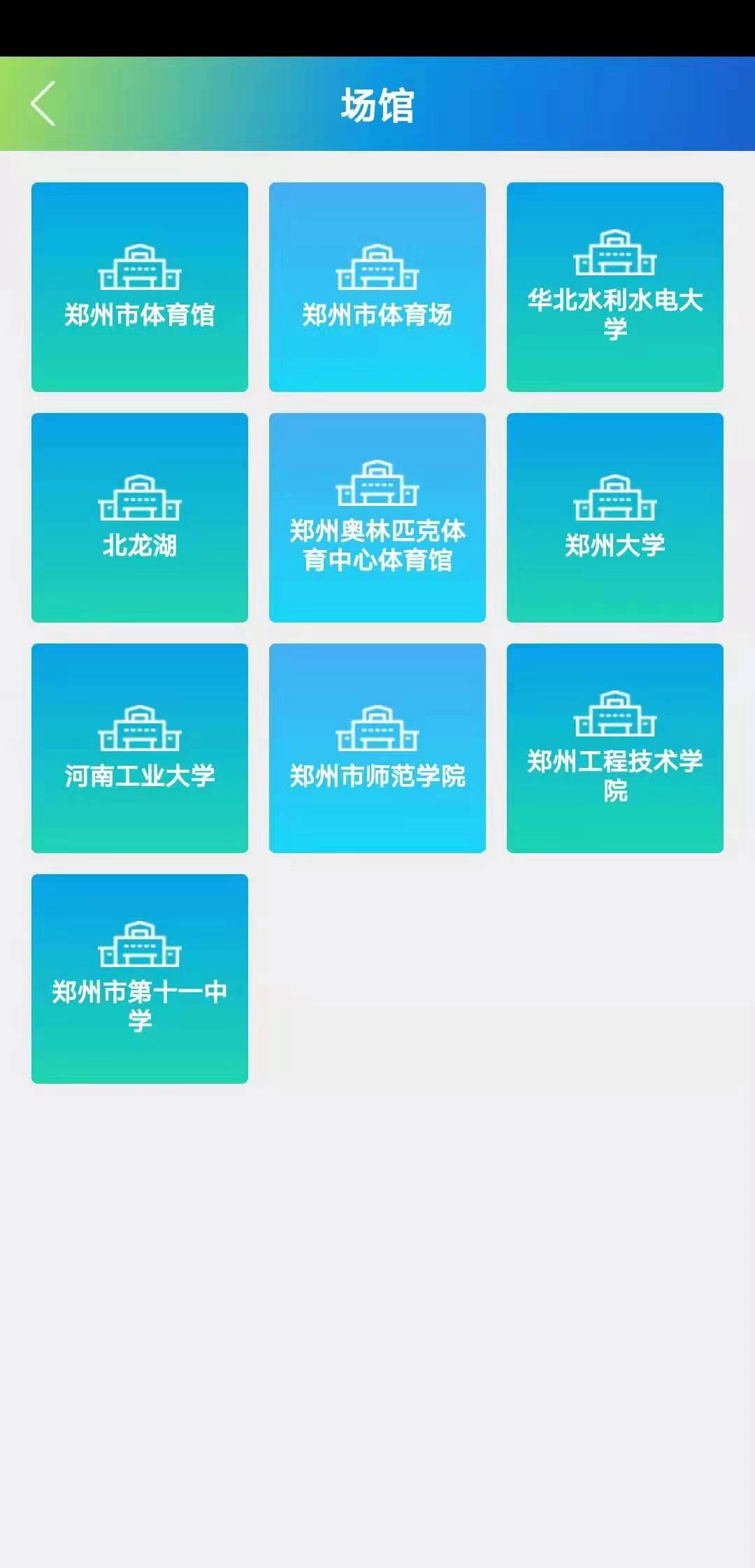The height and width of the screenshot is (1568, 755).
Task: Select the 郑州市体育场 venue
Action: coord(377,287)
